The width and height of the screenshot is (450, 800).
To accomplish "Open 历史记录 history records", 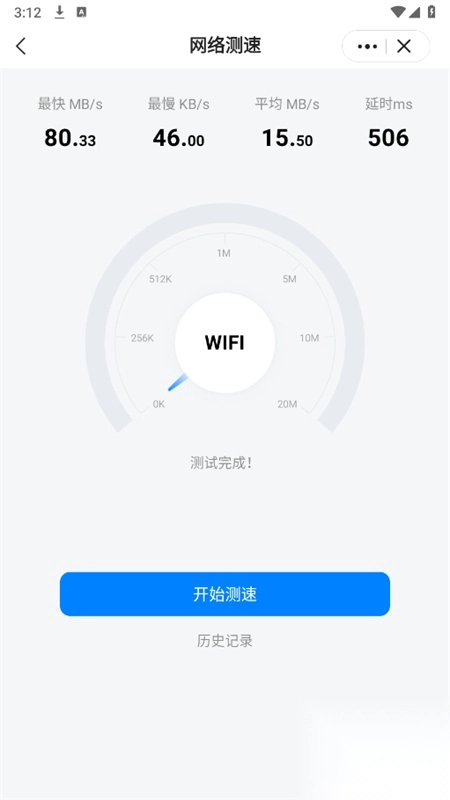I will tap(225, 640).
